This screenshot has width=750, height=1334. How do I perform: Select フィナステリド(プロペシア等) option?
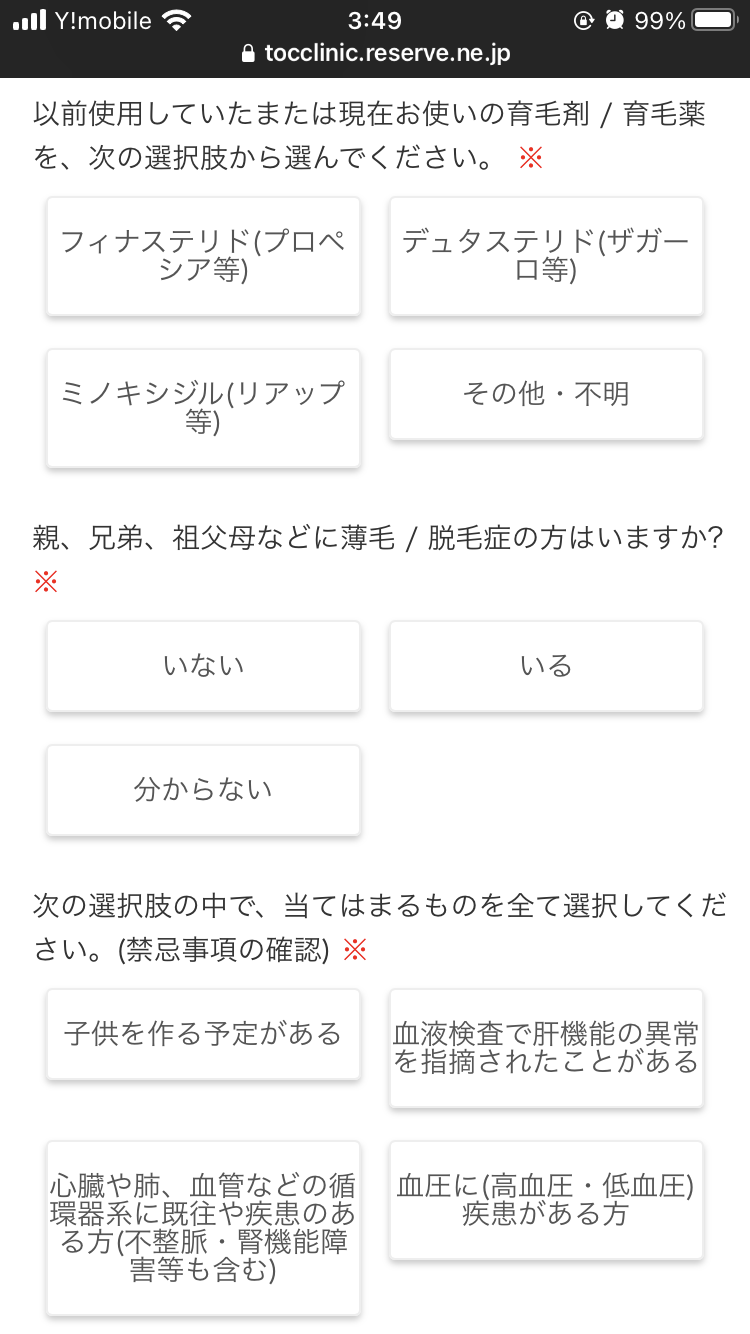pyautogui.click(x=203, y=256)
